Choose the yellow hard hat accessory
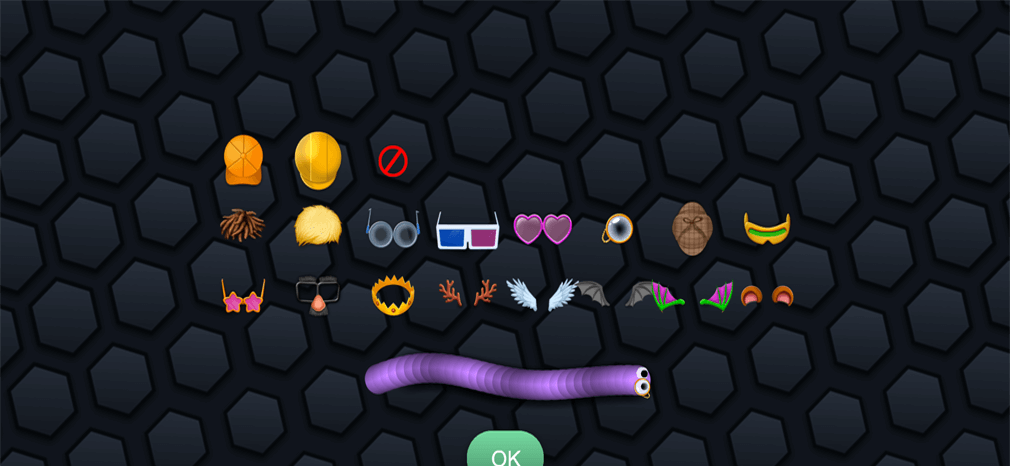Image resolution: width=1010 pixels, height=466 pixels. (x=318, y=160)
